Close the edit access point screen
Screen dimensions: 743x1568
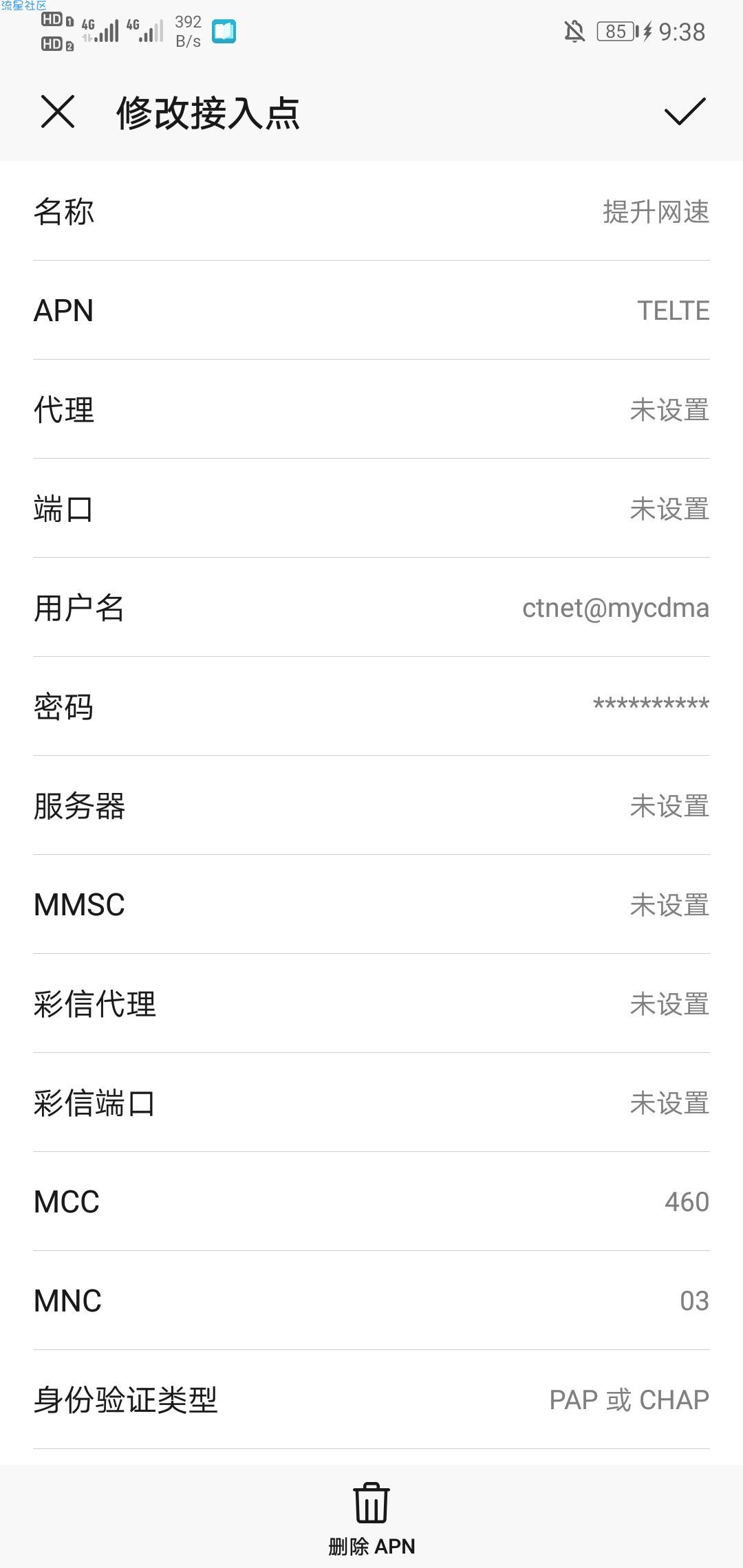58,112
